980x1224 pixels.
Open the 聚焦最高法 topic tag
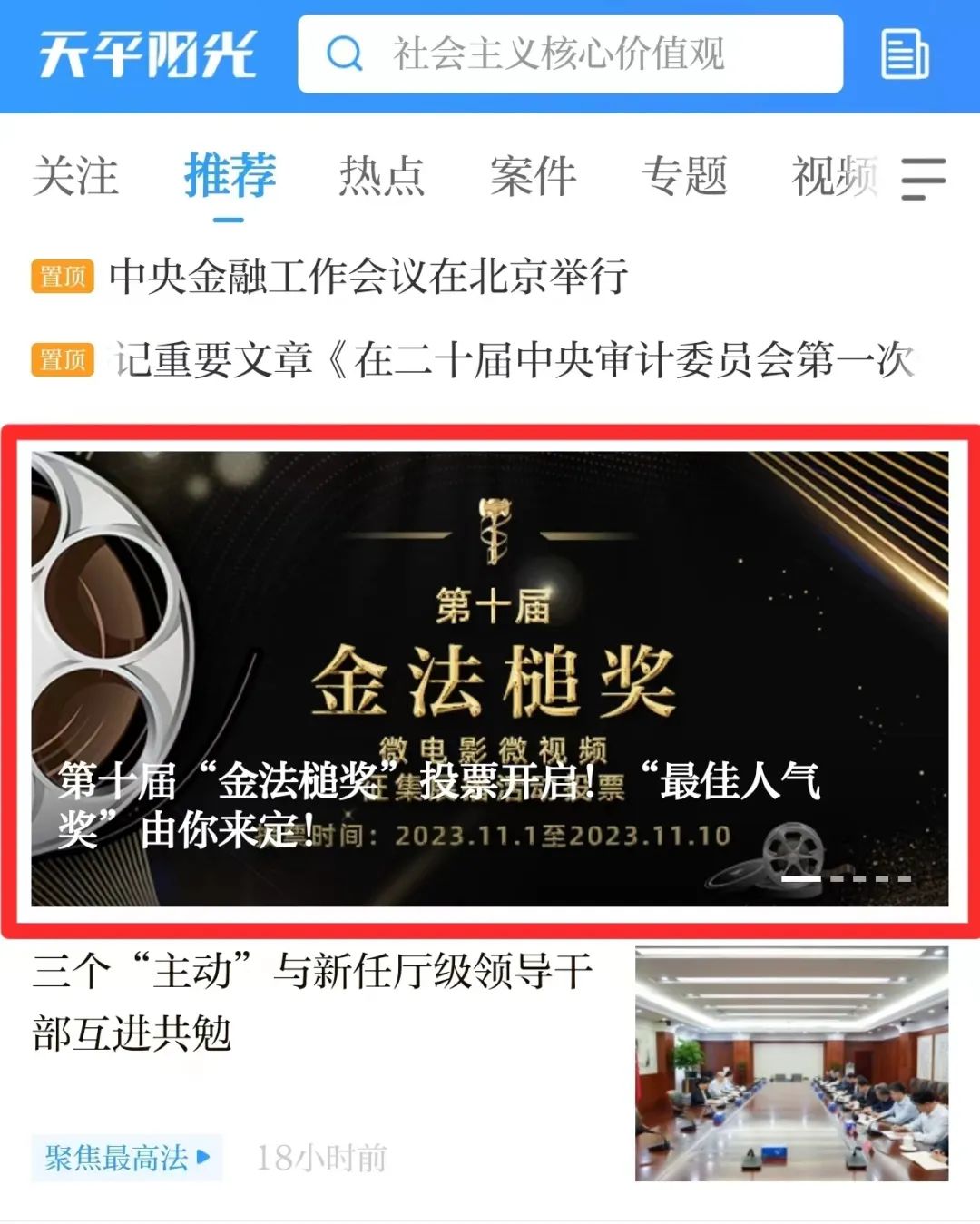126,1157
